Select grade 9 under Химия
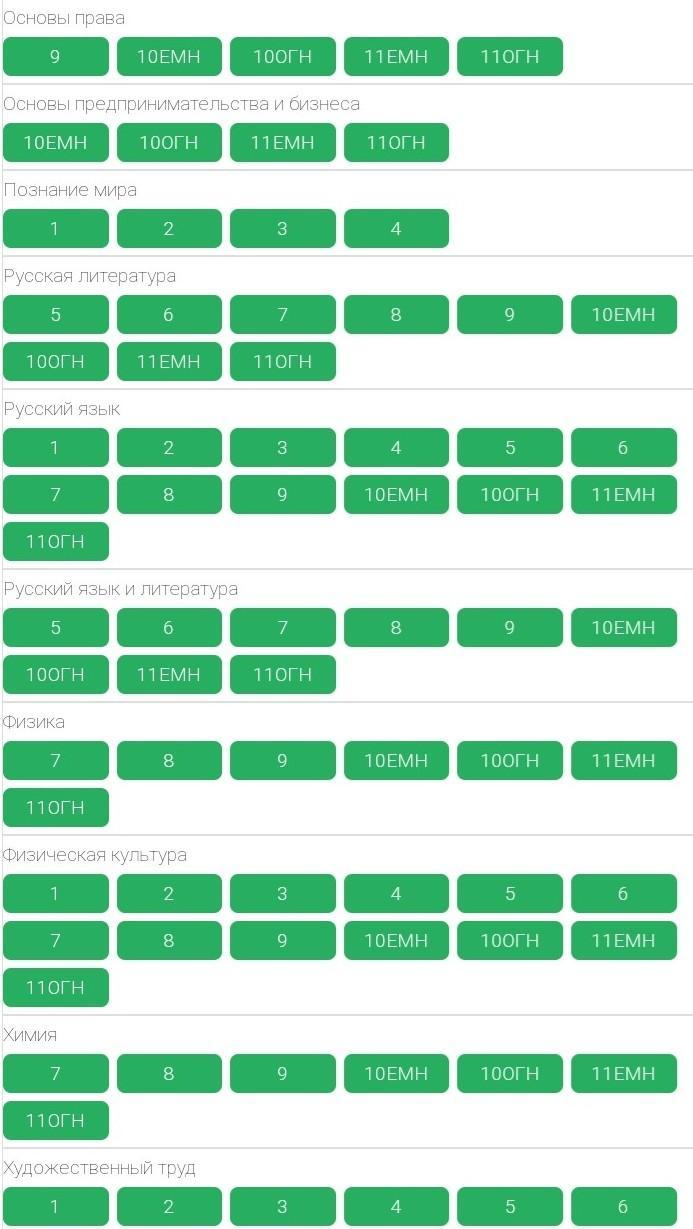The image size is (693, 1229). pyautogui.click(x=283, y=1074)
